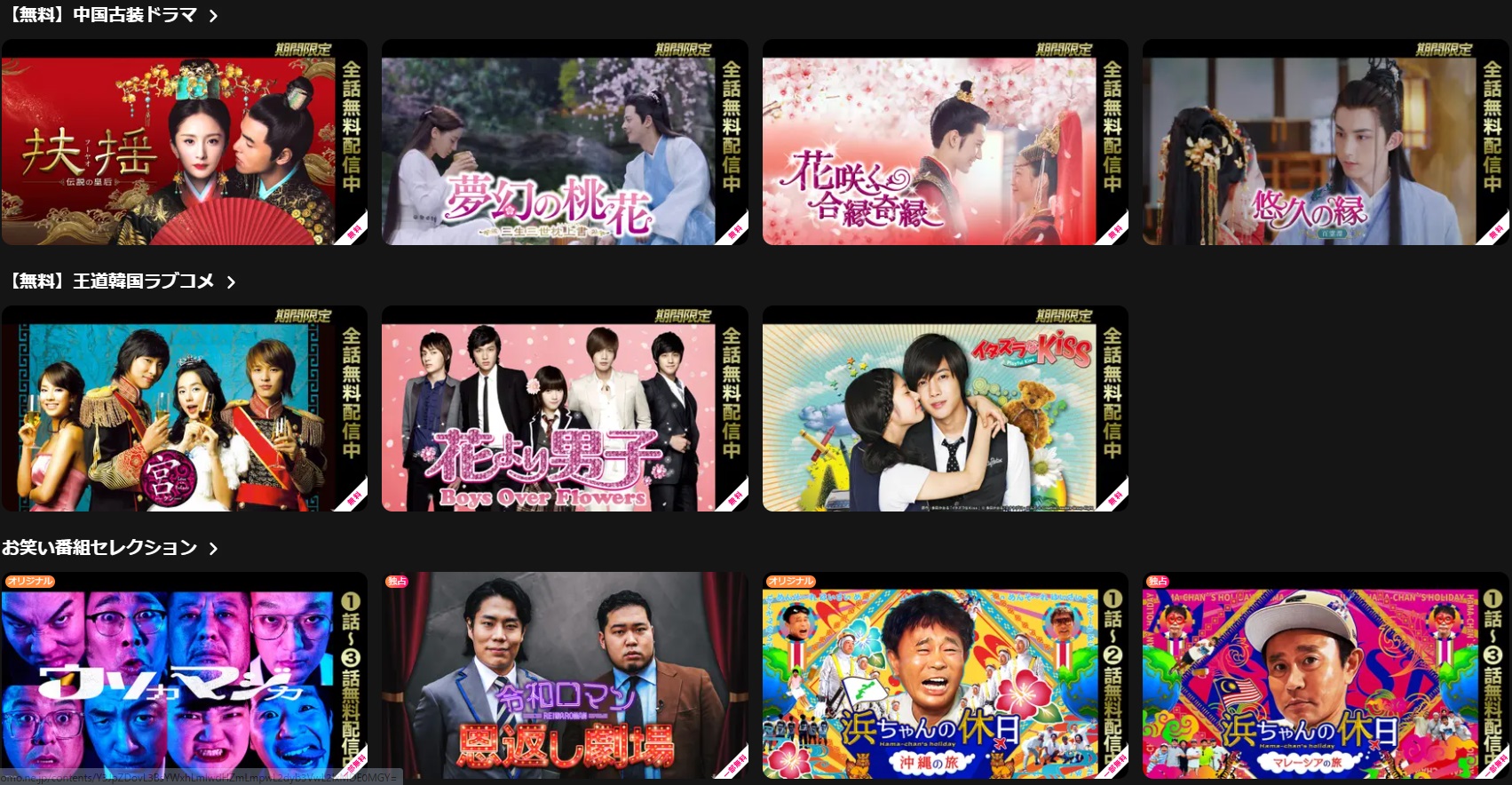Screen dimensions: 1512x785
Task: Select 花より男子 Boys Over Flowers
Action: click(564, 409)
